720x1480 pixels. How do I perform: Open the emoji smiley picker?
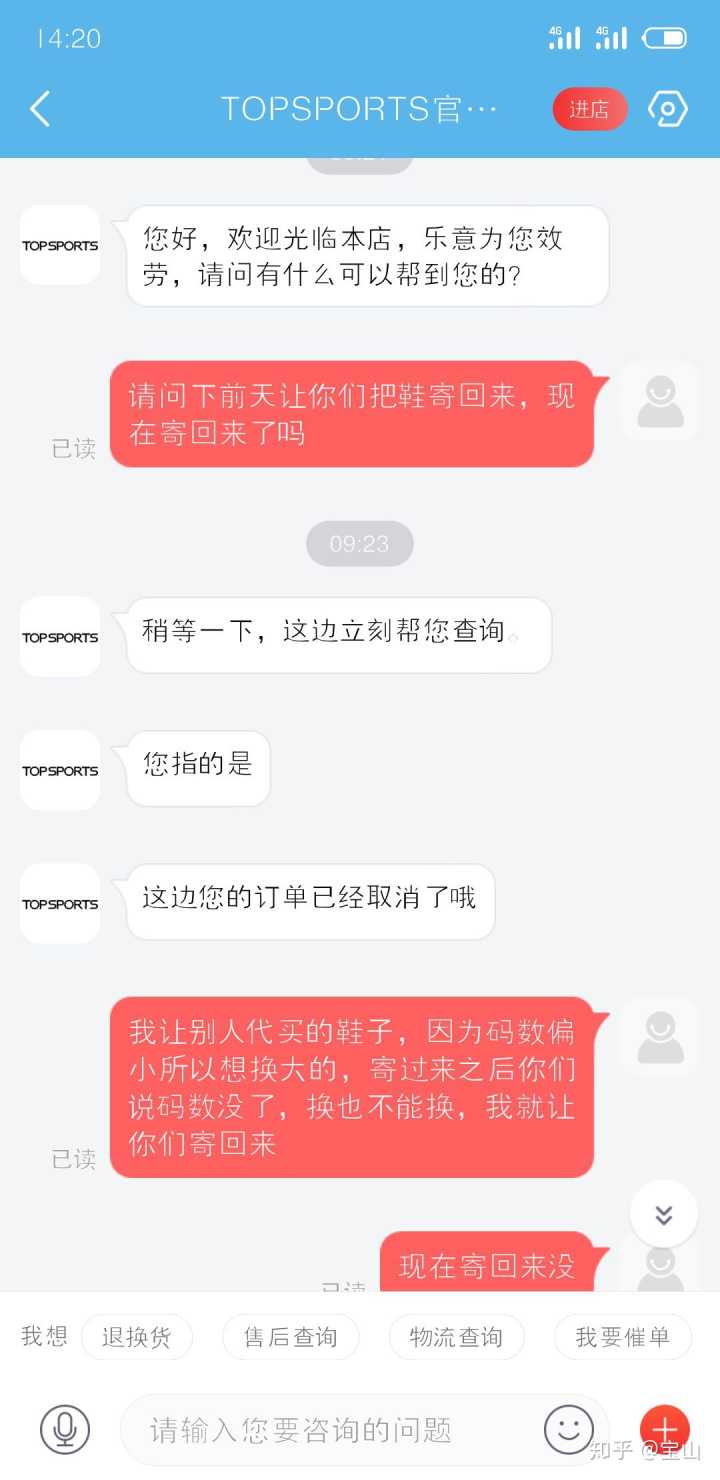click(568, 1429)
